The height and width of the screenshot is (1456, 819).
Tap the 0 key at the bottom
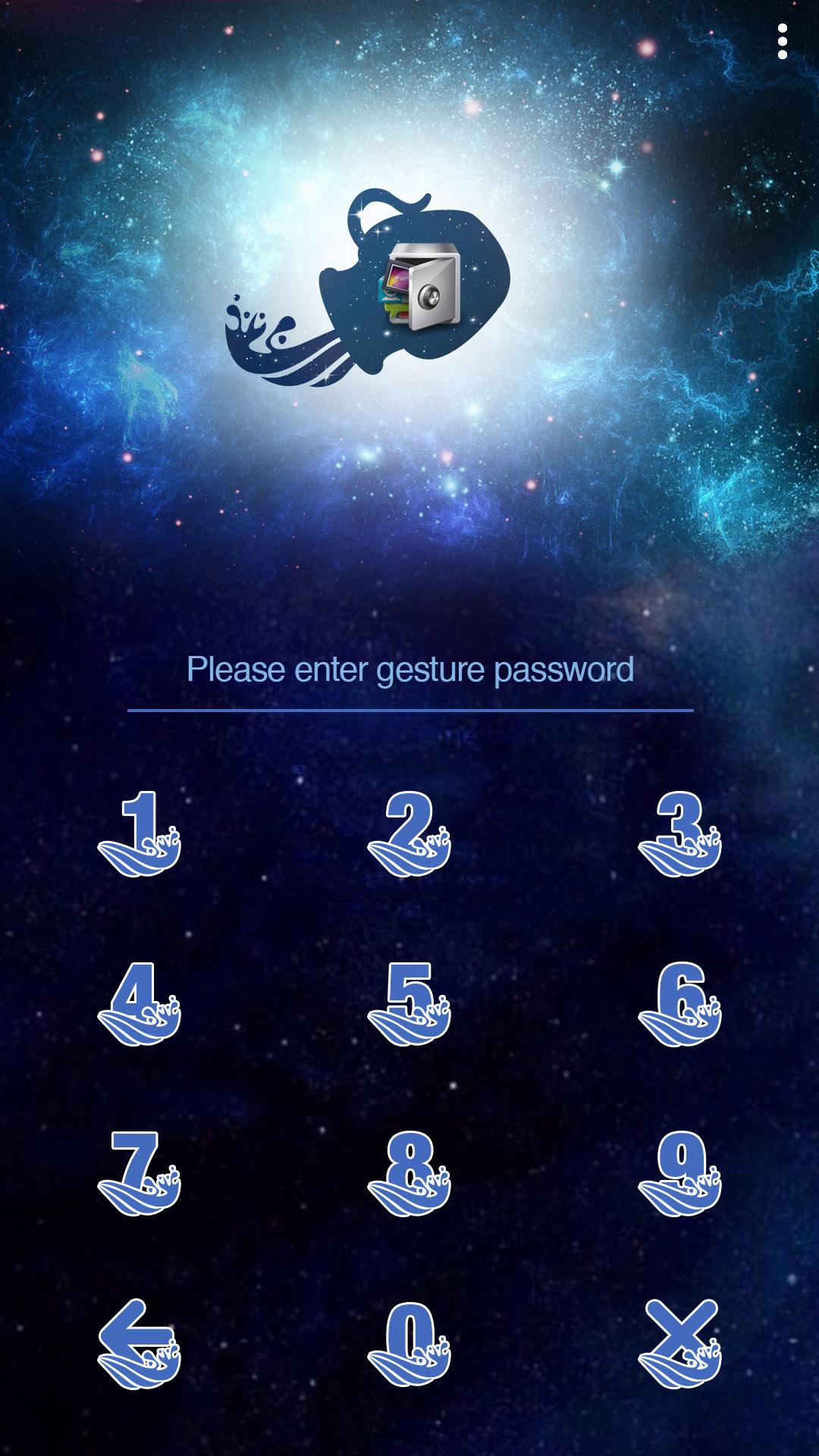(409, 1342)
